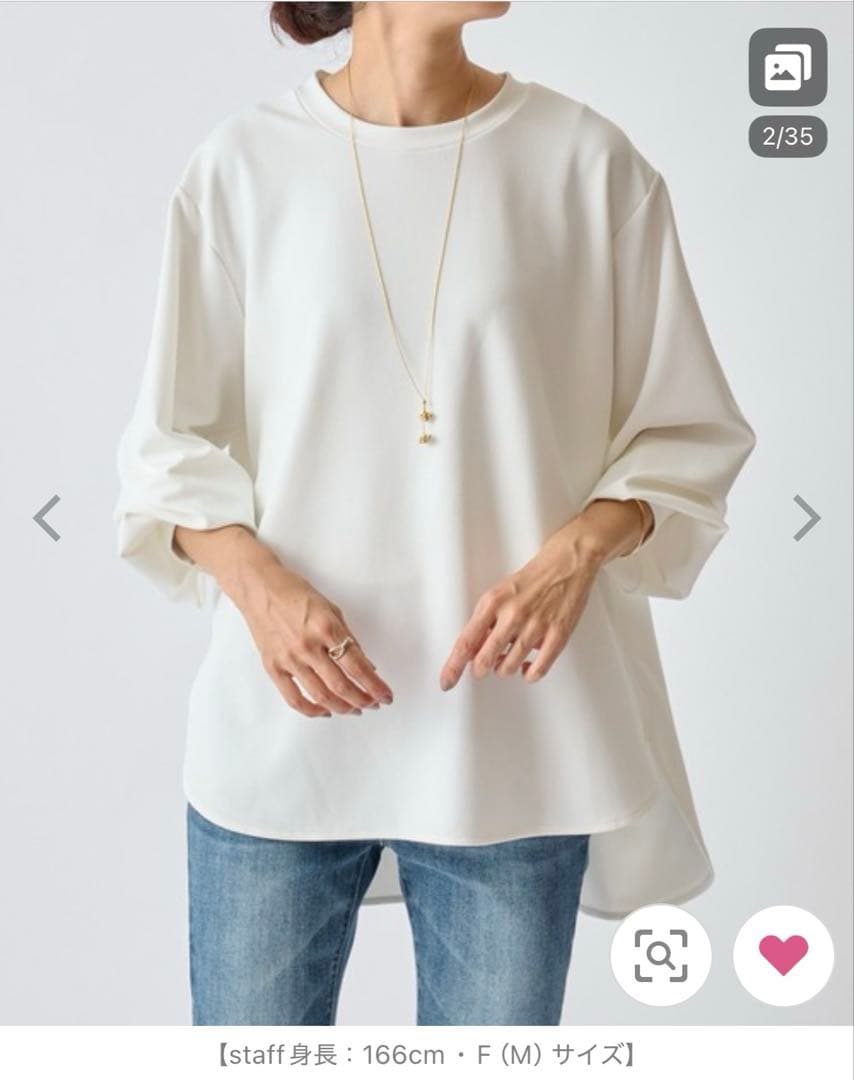Open the image gallery icon showing 2/35
Viewport: 854px width, 1080px height.
(x=787, y=67)
